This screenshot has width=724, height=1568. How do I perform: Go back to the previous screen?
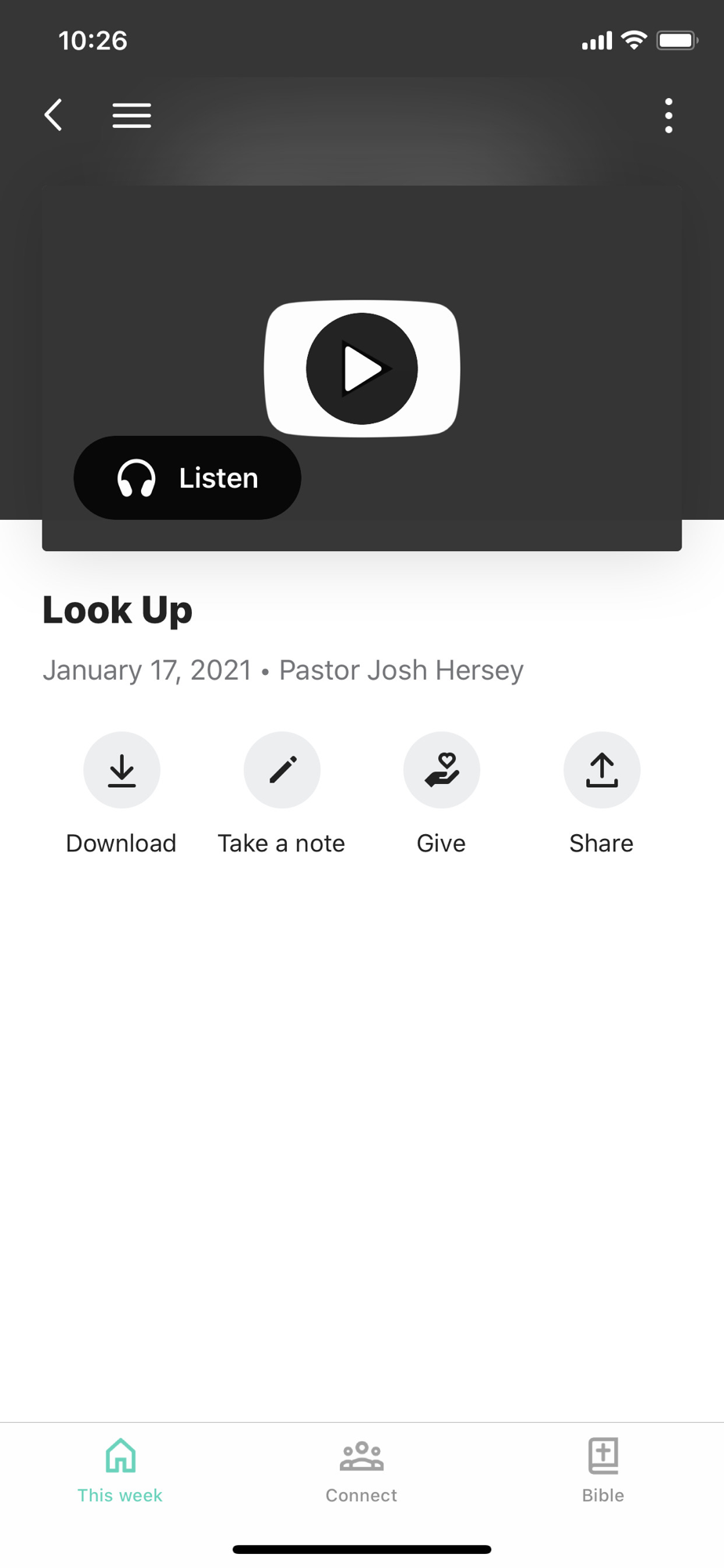tap(53, 115)
